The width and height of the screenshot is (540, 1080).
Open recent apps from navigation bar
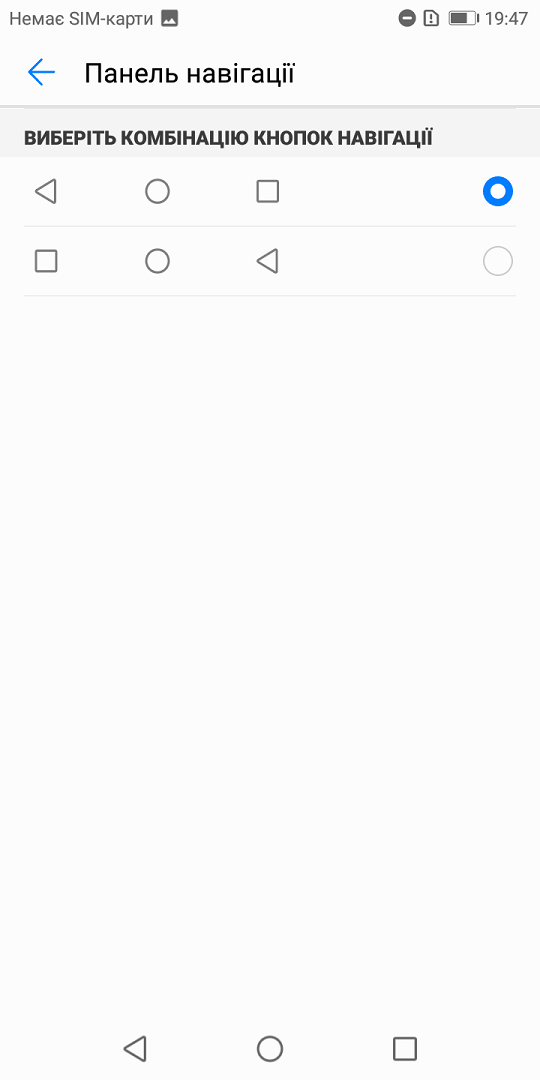[405, 1048]
